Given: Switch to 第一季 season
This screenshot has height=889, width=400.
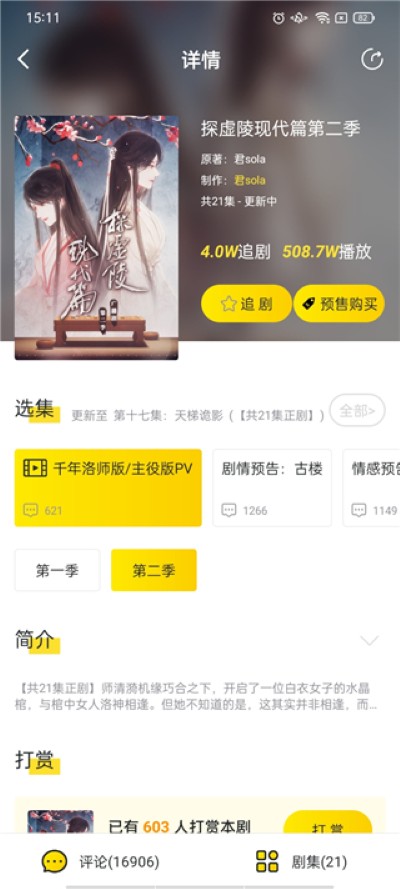Looking at the screenshot, I should coord(57,570).
